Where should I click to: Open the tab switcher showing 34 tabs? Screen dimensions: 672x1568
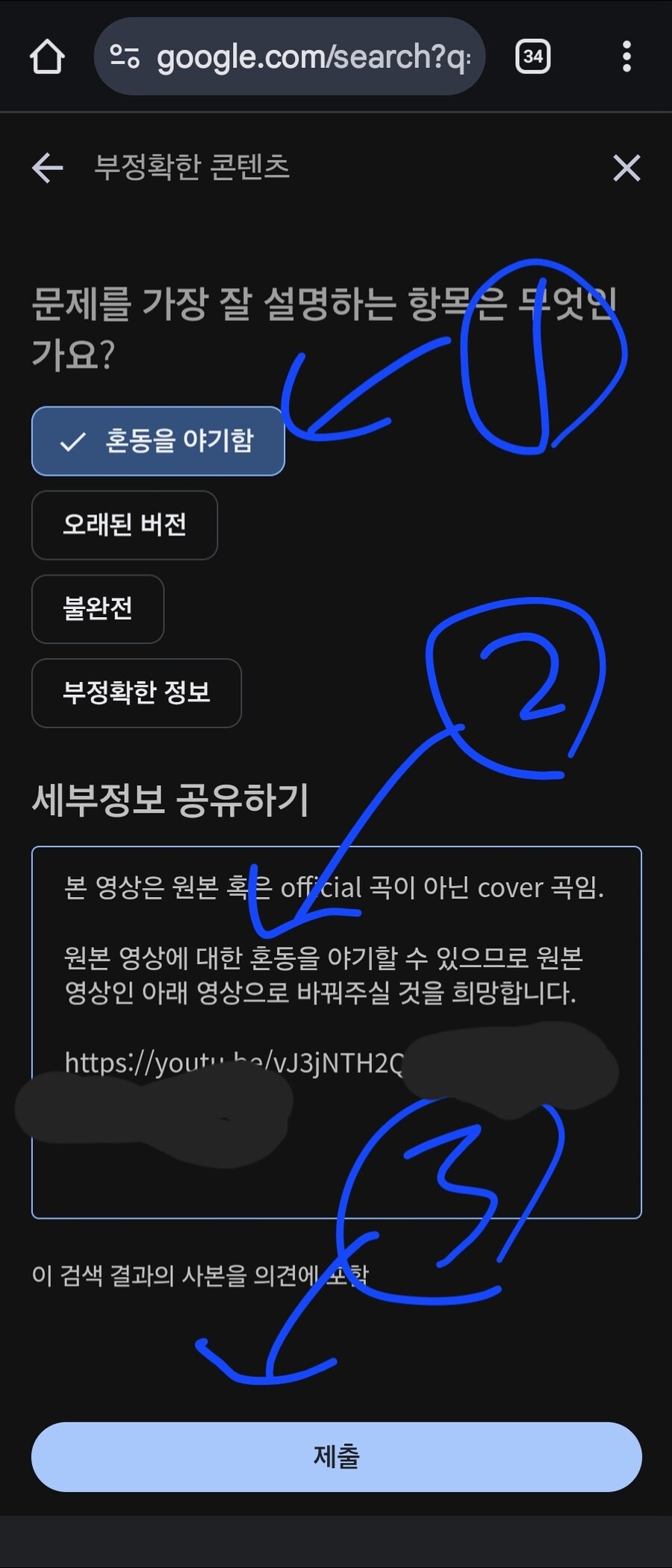coord(533,57)
